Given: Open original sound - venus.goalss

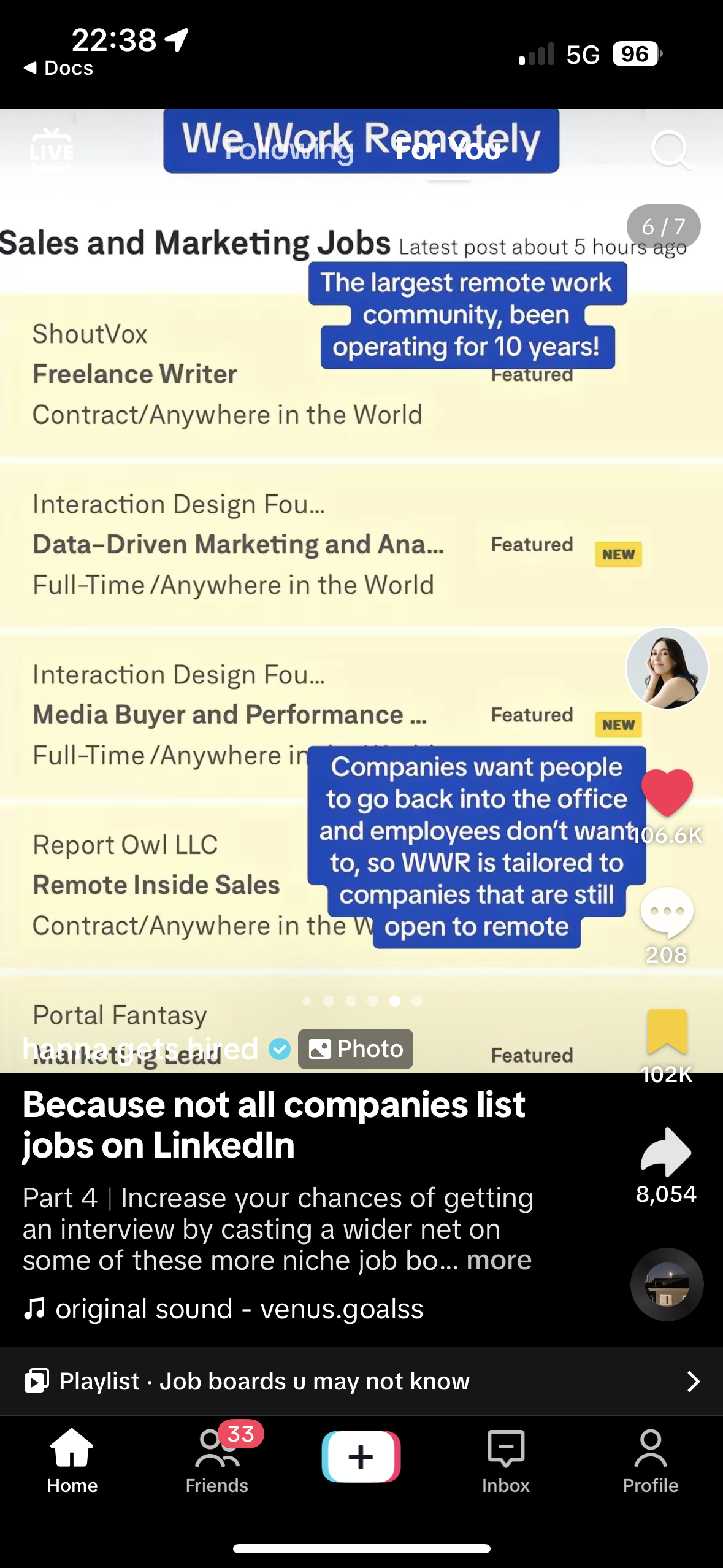Looking at the screenshot, I should (x=239, y=1309).
